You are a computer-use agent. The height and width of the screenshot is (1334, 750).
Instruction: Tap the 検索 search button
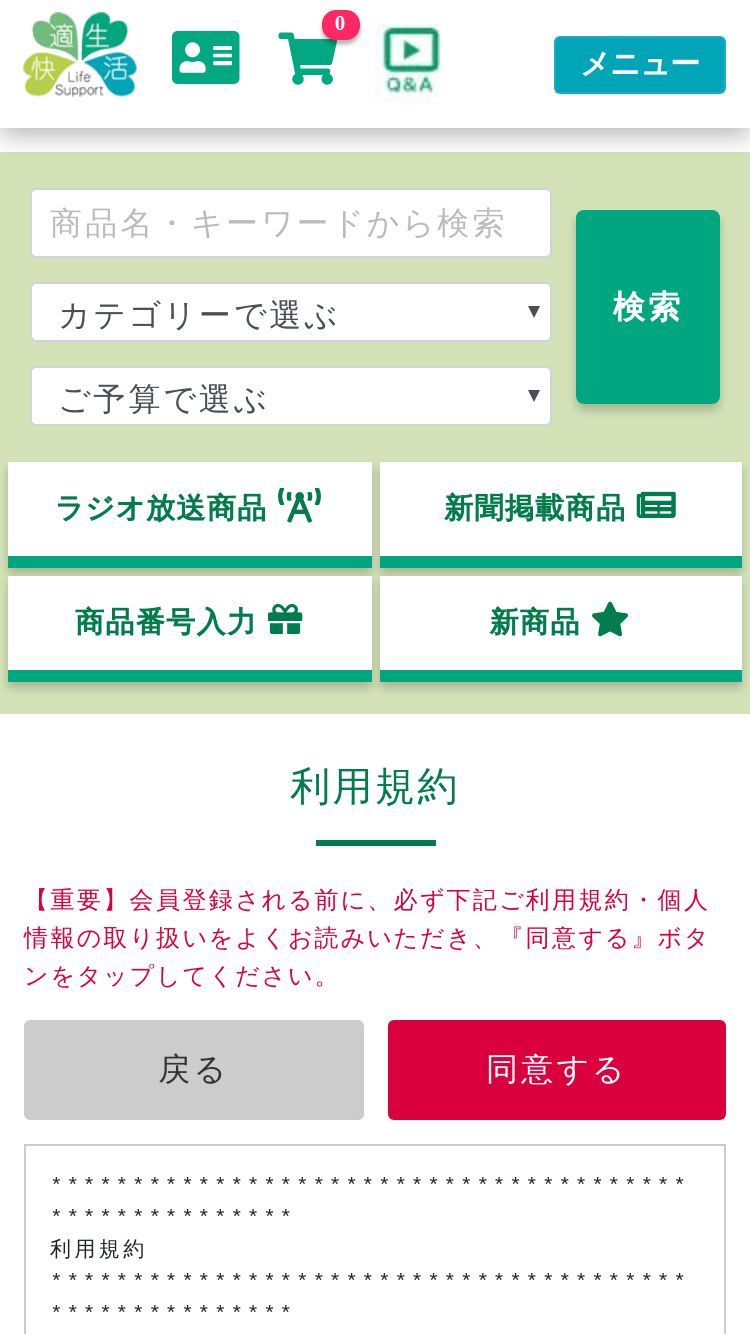pos(648,307)
